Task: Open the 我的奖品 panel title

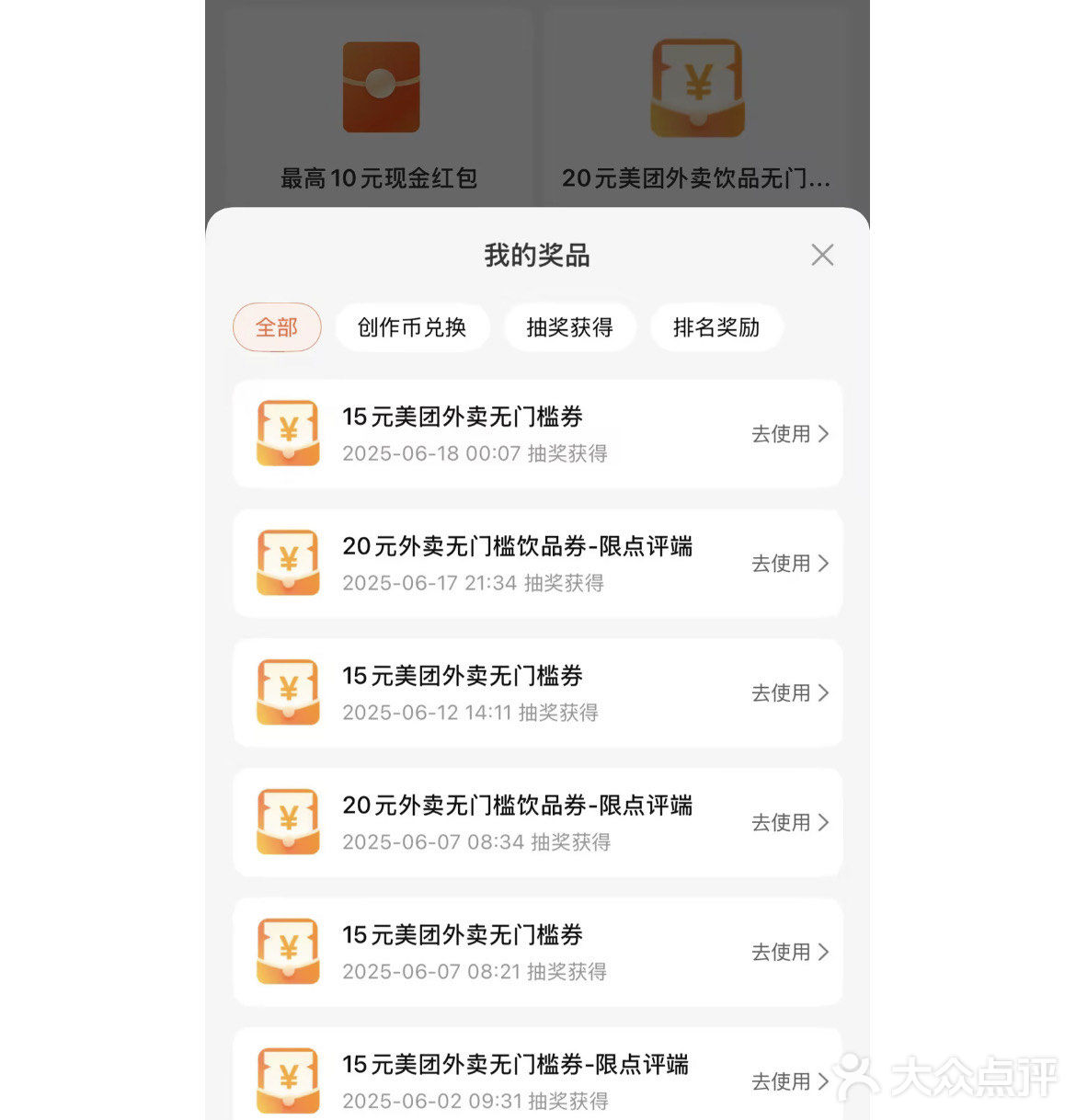Action: (537, 256)
